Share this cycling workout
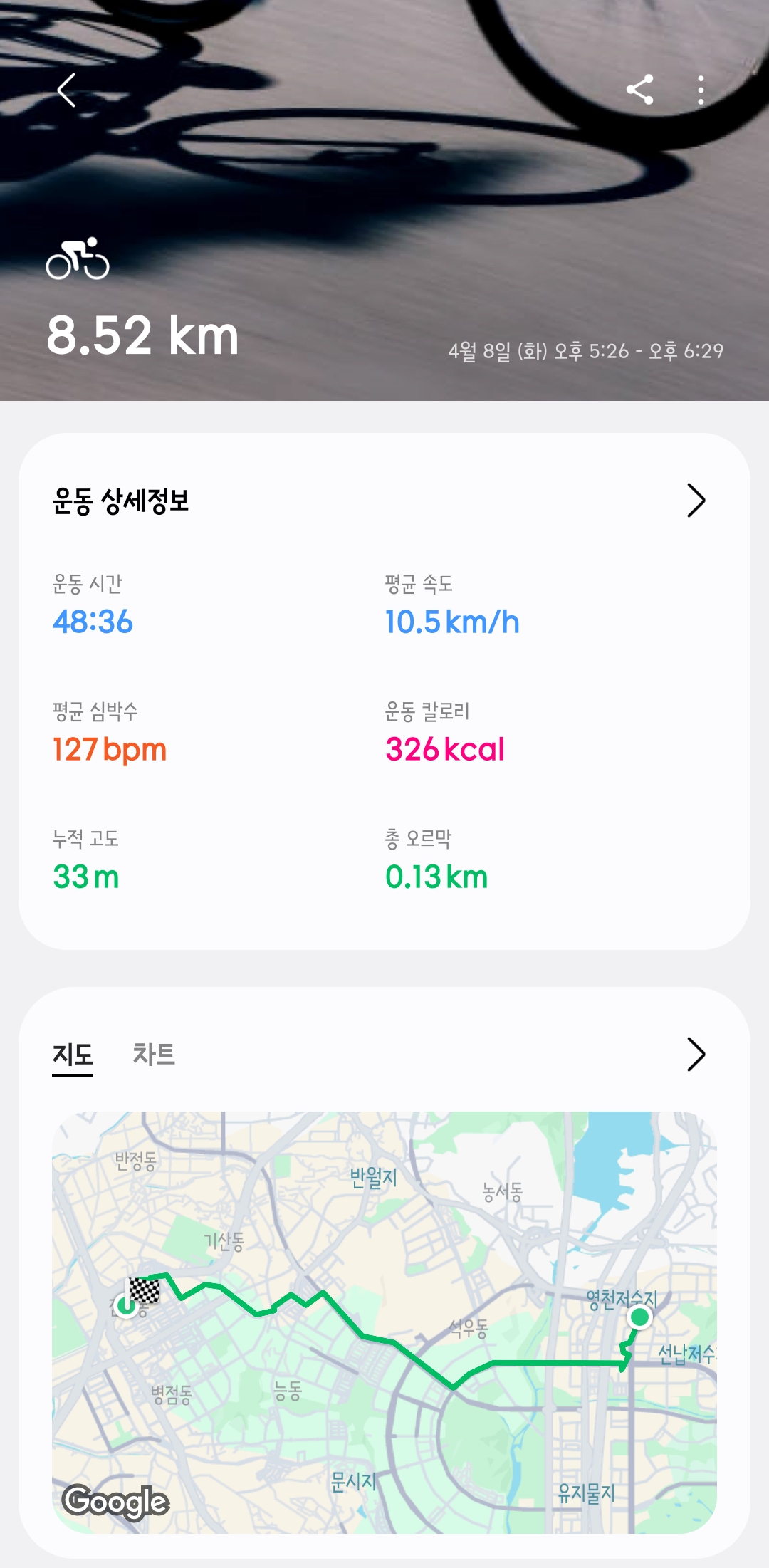 click(x=639, y=90)
